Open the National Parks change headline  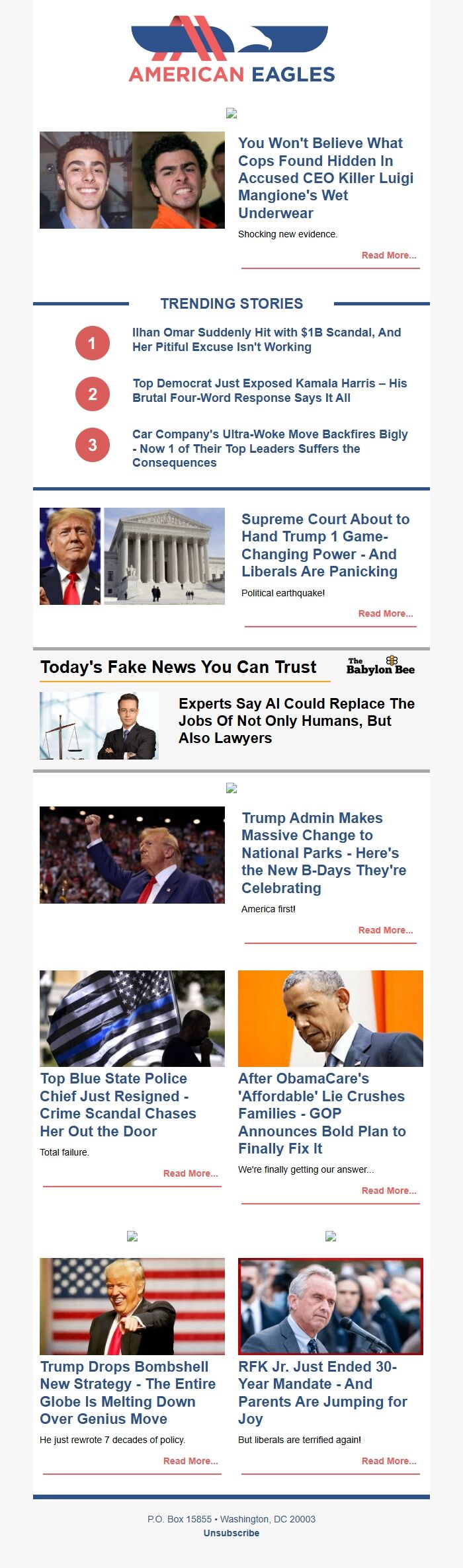point(323,853)
